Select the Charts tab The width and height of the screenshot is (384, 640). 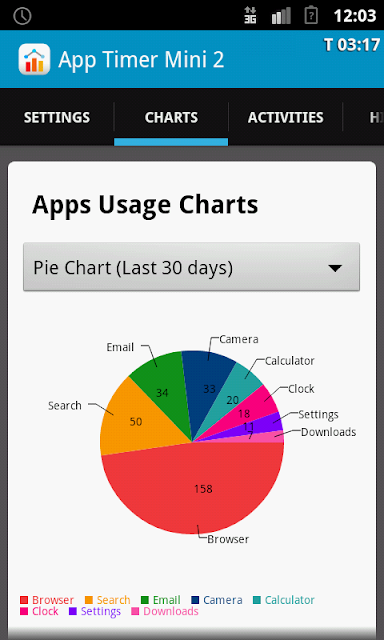click(171, 118)
